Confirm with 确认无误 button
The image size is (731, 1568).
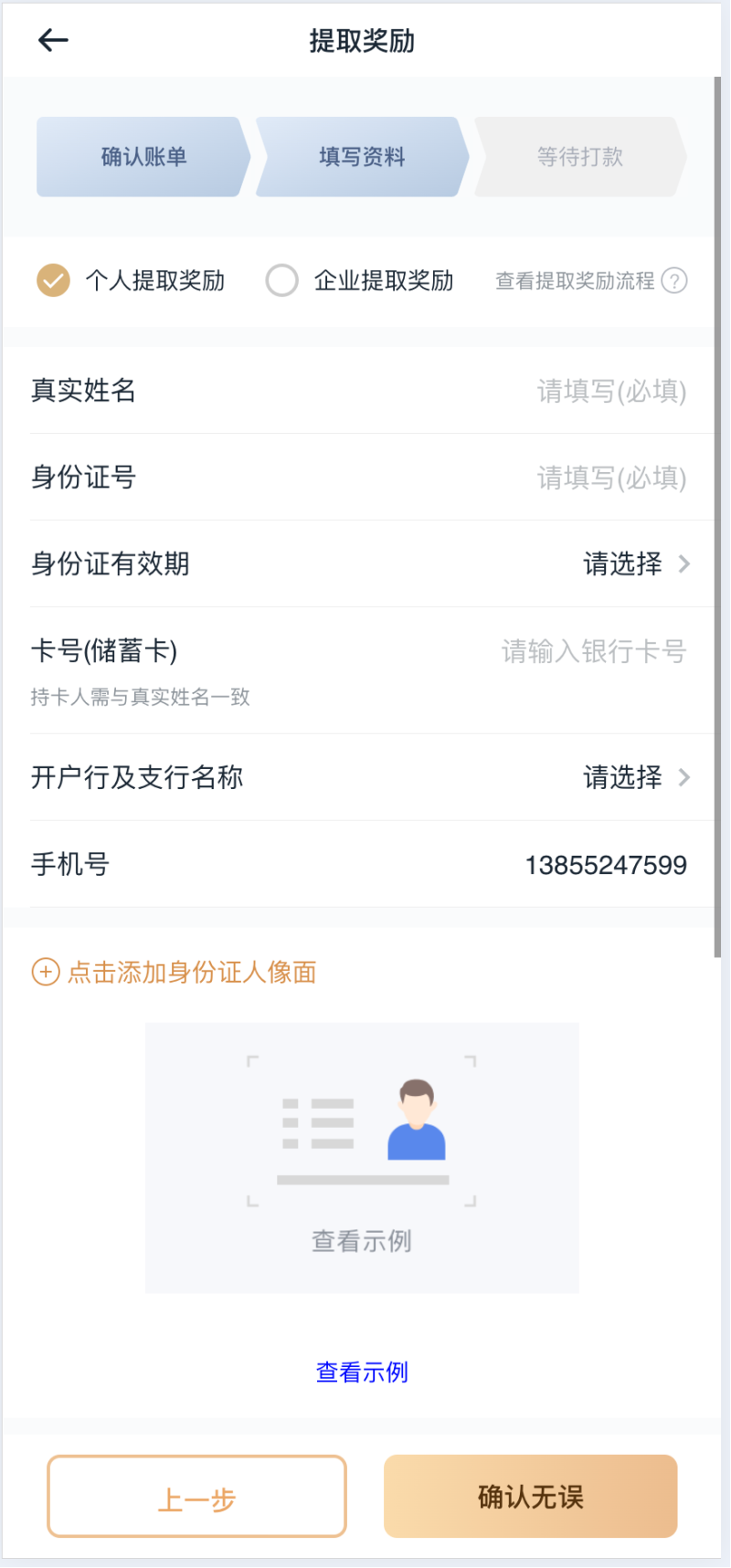[530, 1497]
